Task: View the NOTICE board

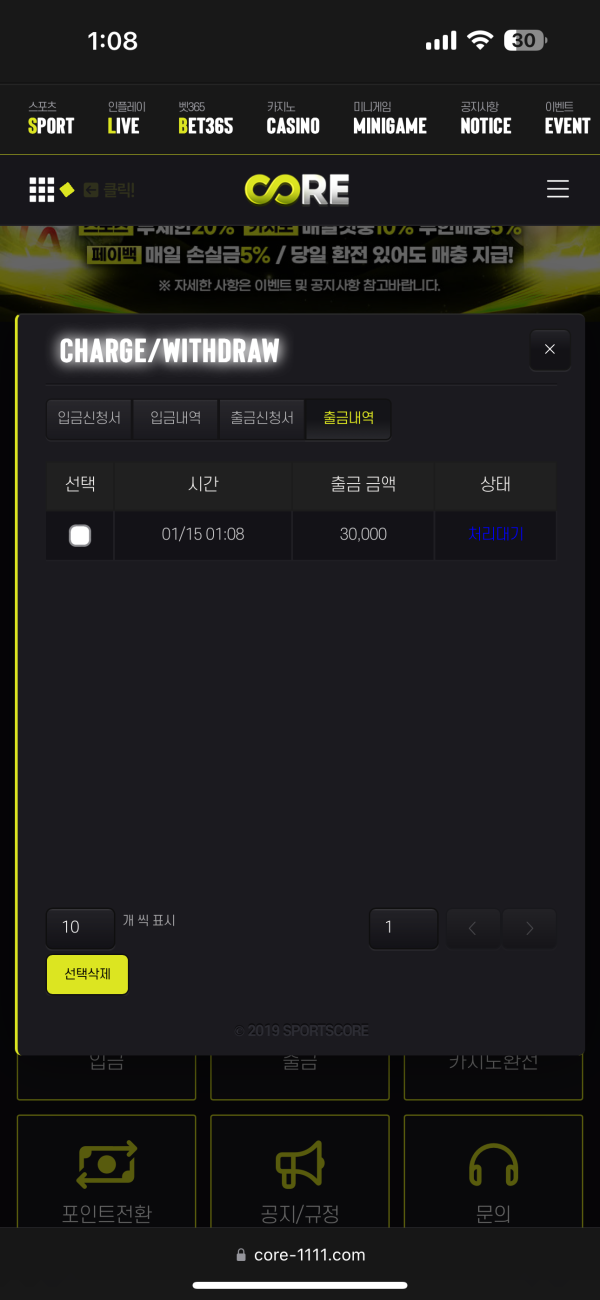Action: click(x=485, y=119)
